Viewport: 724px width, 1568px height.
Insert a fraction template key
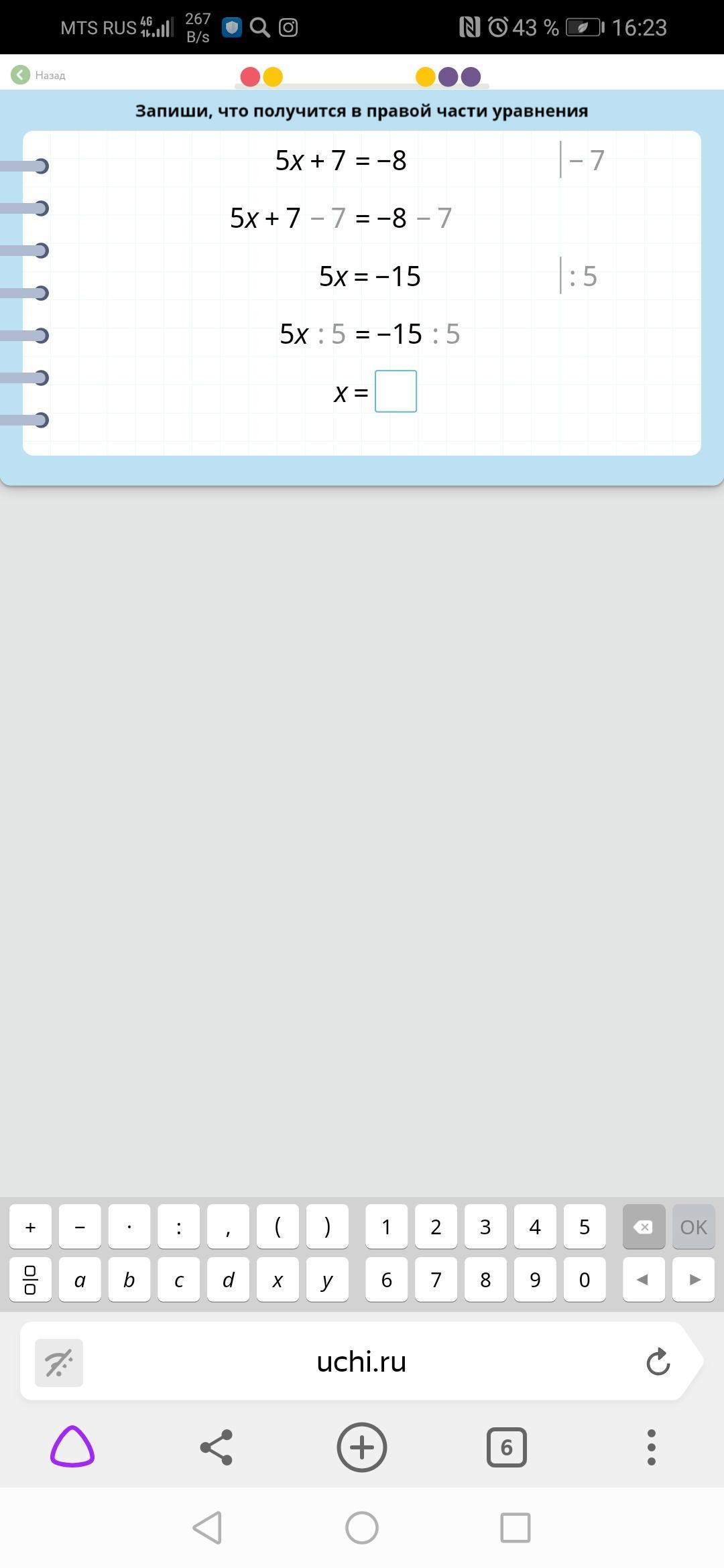30,1280
